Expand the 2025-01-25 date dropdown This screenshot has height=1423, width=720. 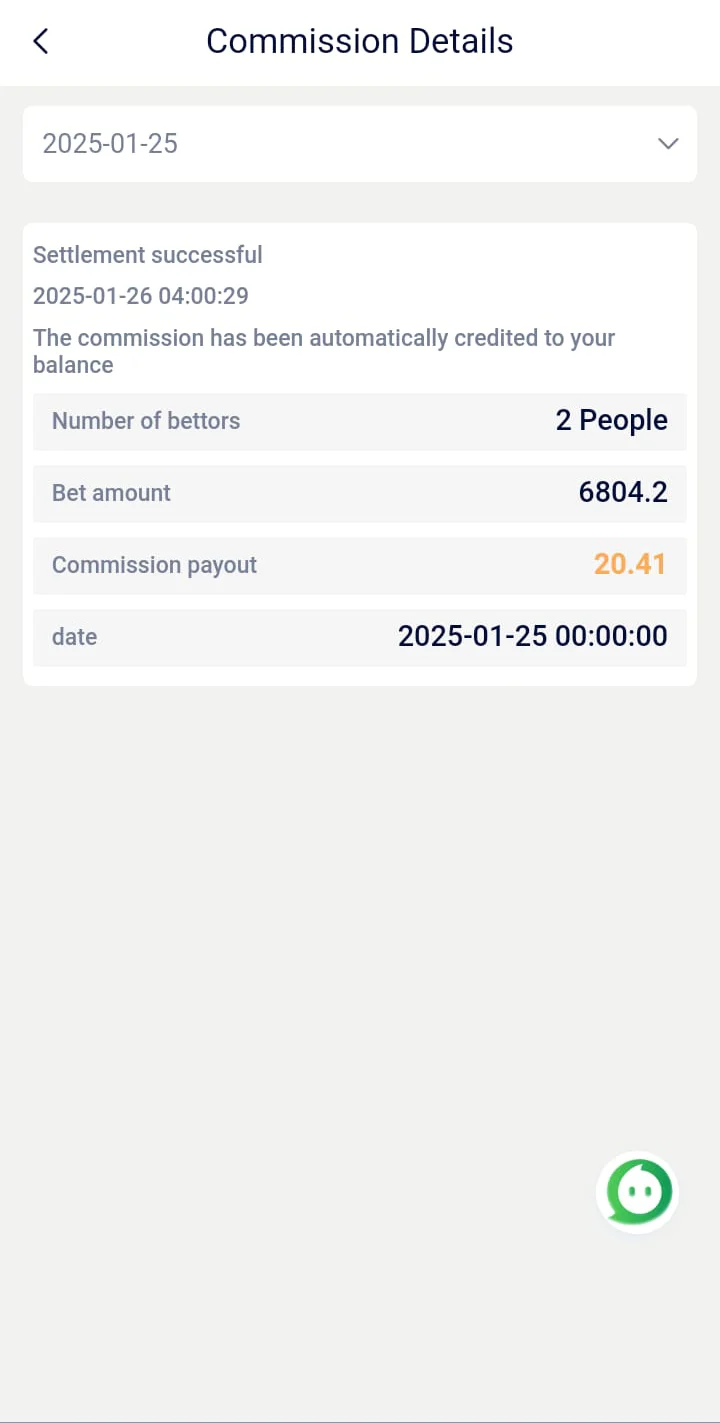click(x=360, y=144)
